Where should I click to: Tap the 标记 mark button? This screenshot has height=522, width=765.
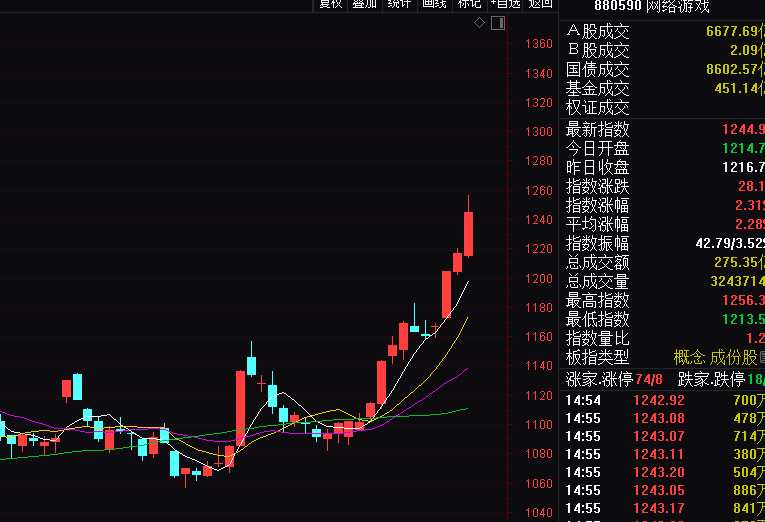[468, 4]
